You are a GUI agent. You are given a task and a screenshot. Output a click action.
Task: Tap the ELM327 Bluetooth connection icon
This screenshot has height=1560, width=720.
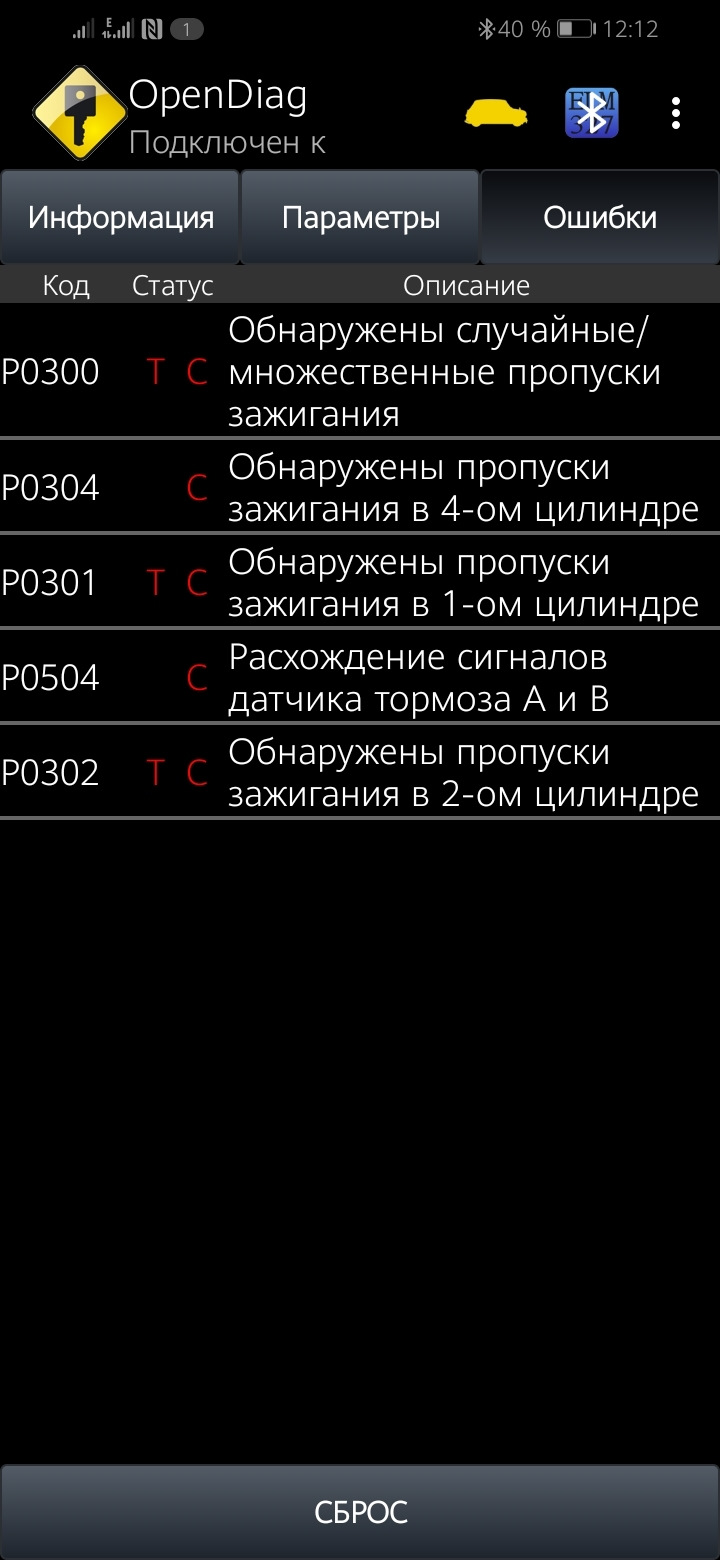(x=592, y=113)
